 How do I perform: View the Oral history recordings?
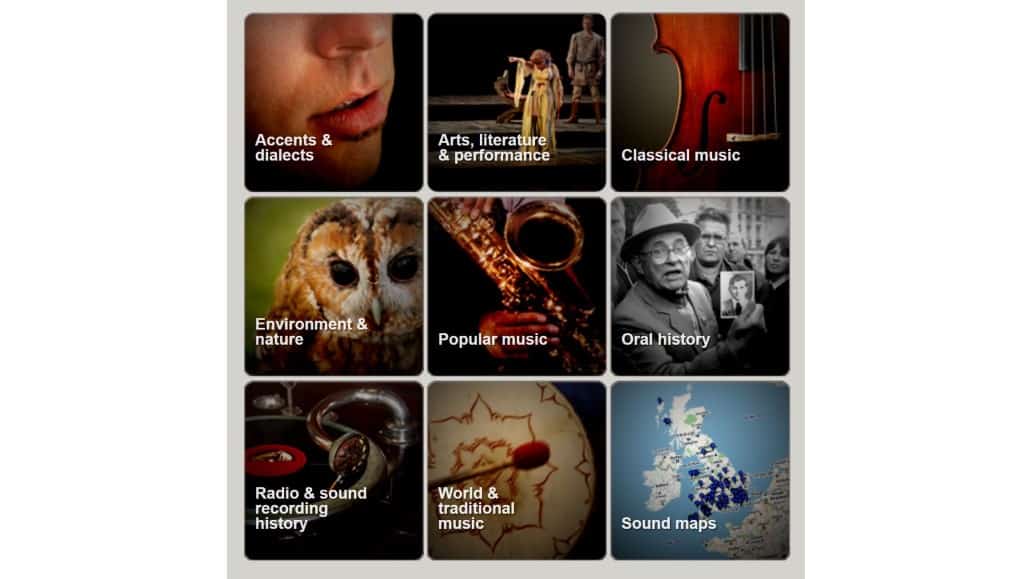coord(699,286)
